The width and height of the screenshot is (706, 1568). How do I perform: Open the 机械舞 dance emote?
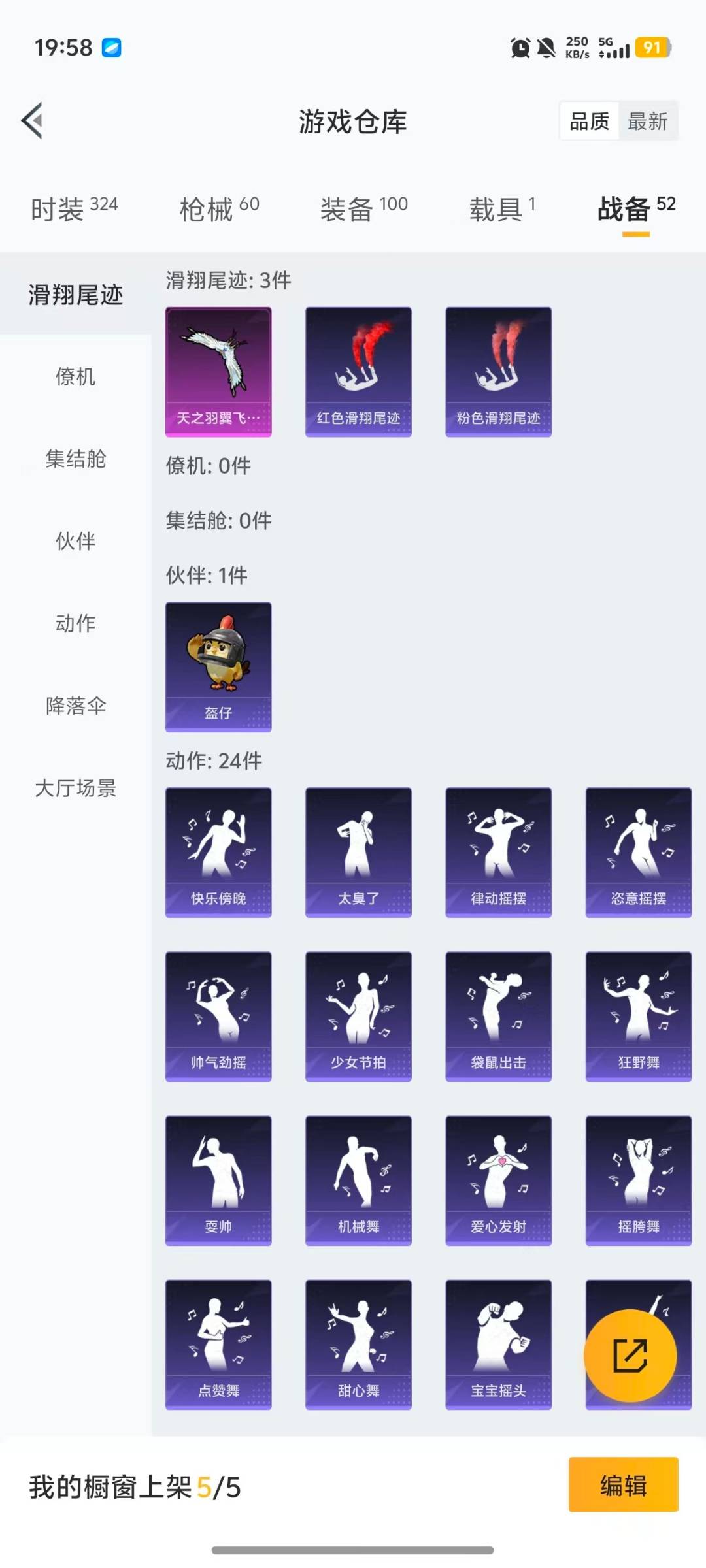tap(358, 1179)
